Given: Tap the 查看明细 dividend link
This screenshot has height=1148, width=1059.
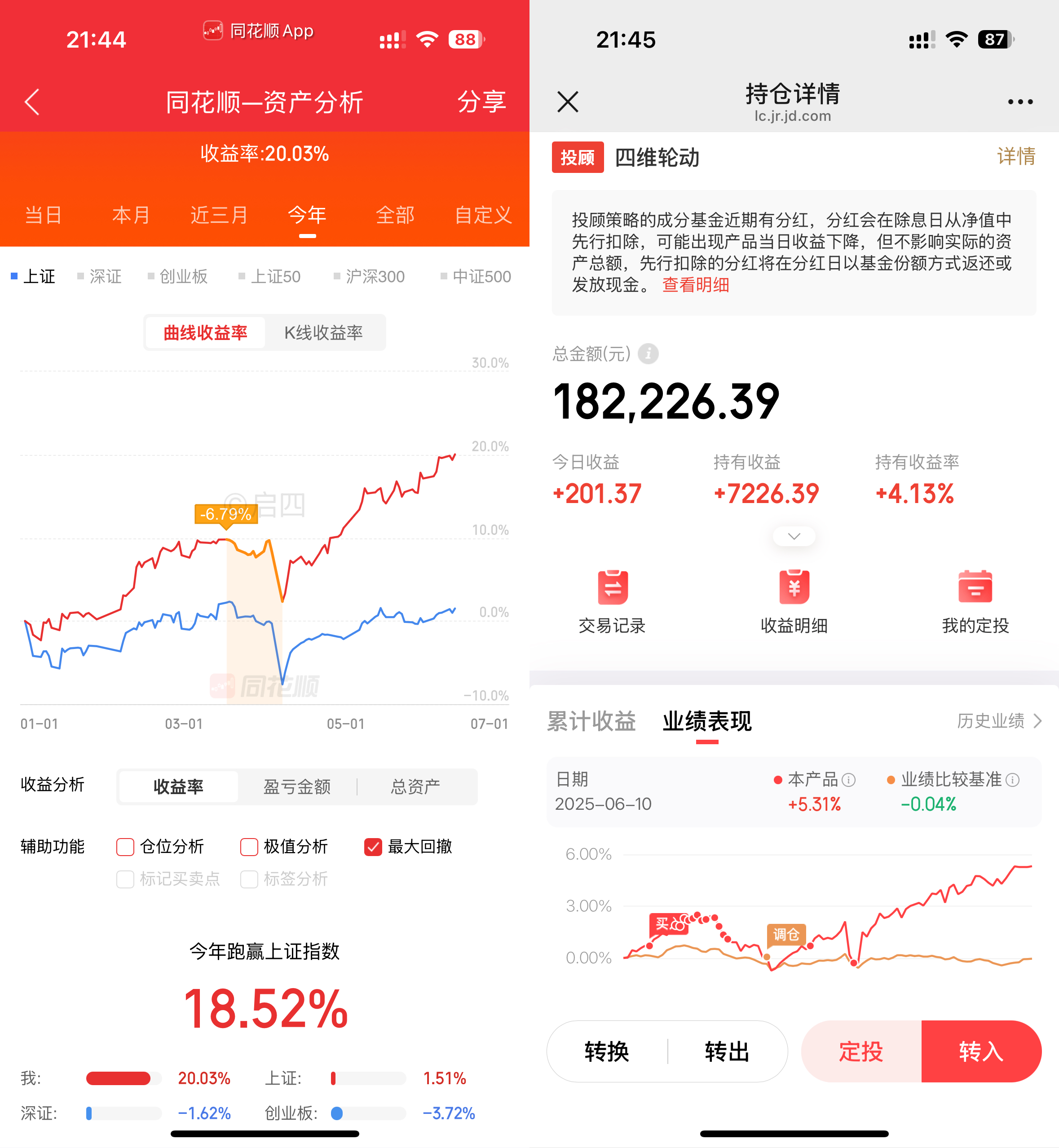Looking at the screenshot, I should coord(696,285).
